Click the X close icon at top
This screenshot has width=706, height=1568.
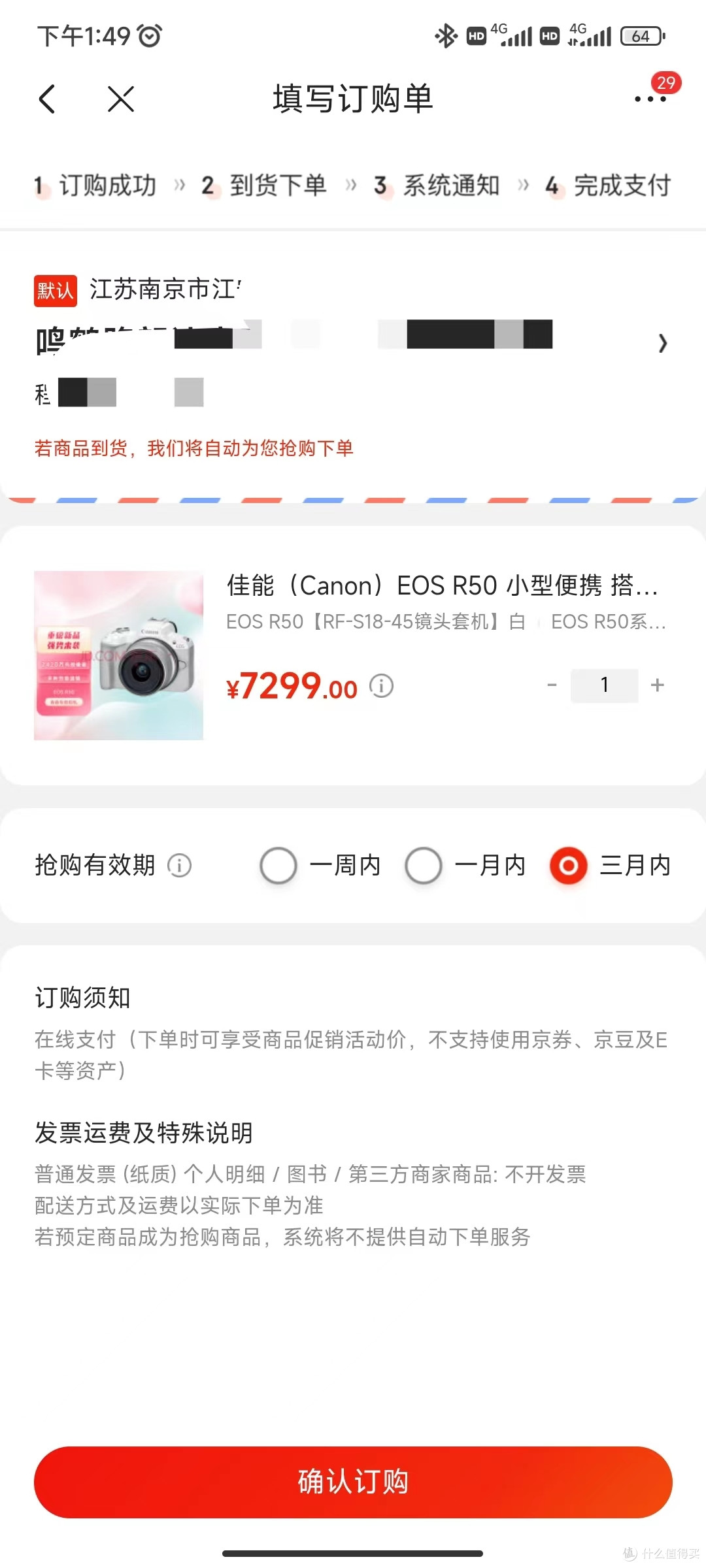pyautogui.click(x=120, y=99)
